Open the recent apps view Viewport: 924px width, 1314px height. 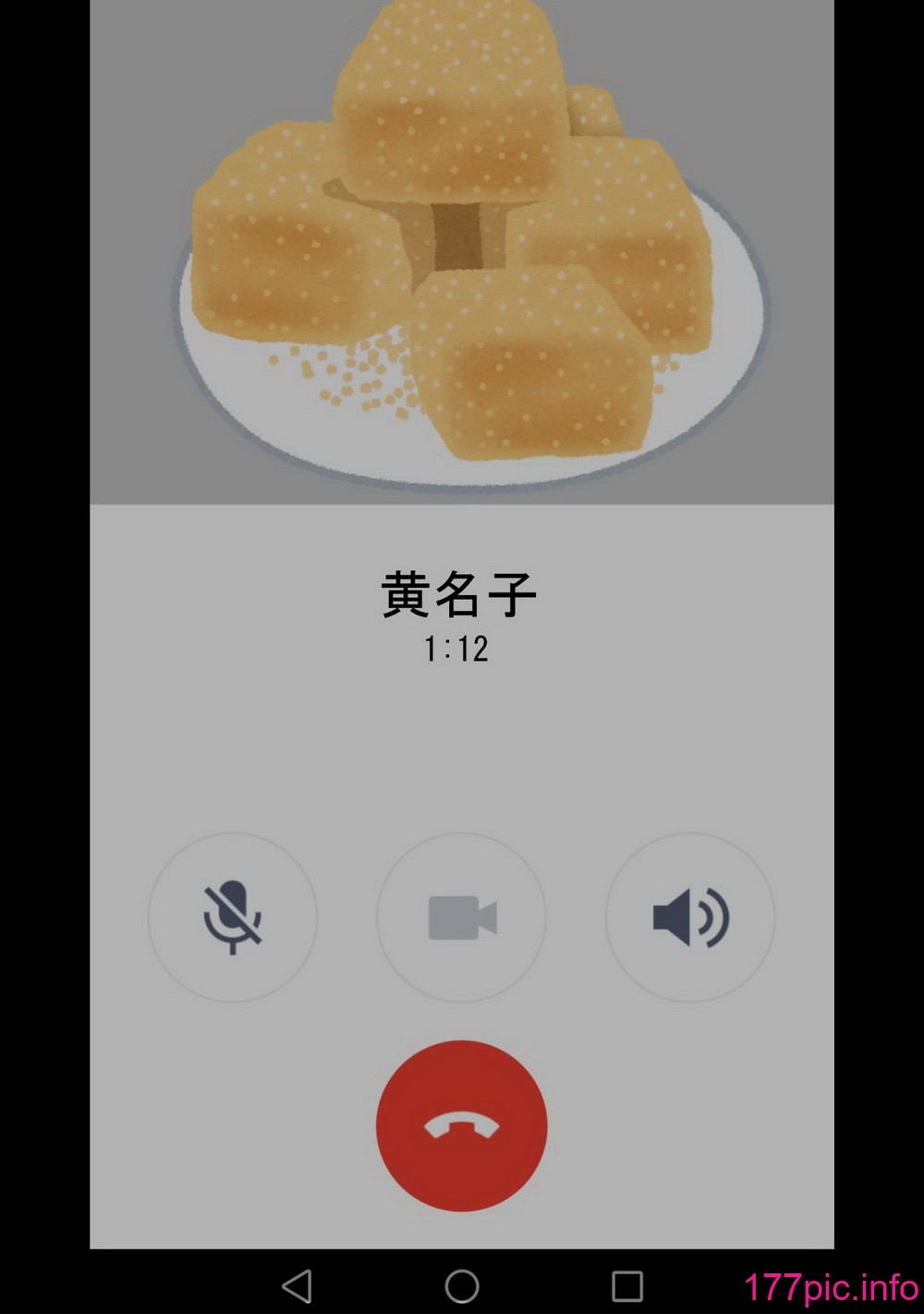tap(627, 1285)
